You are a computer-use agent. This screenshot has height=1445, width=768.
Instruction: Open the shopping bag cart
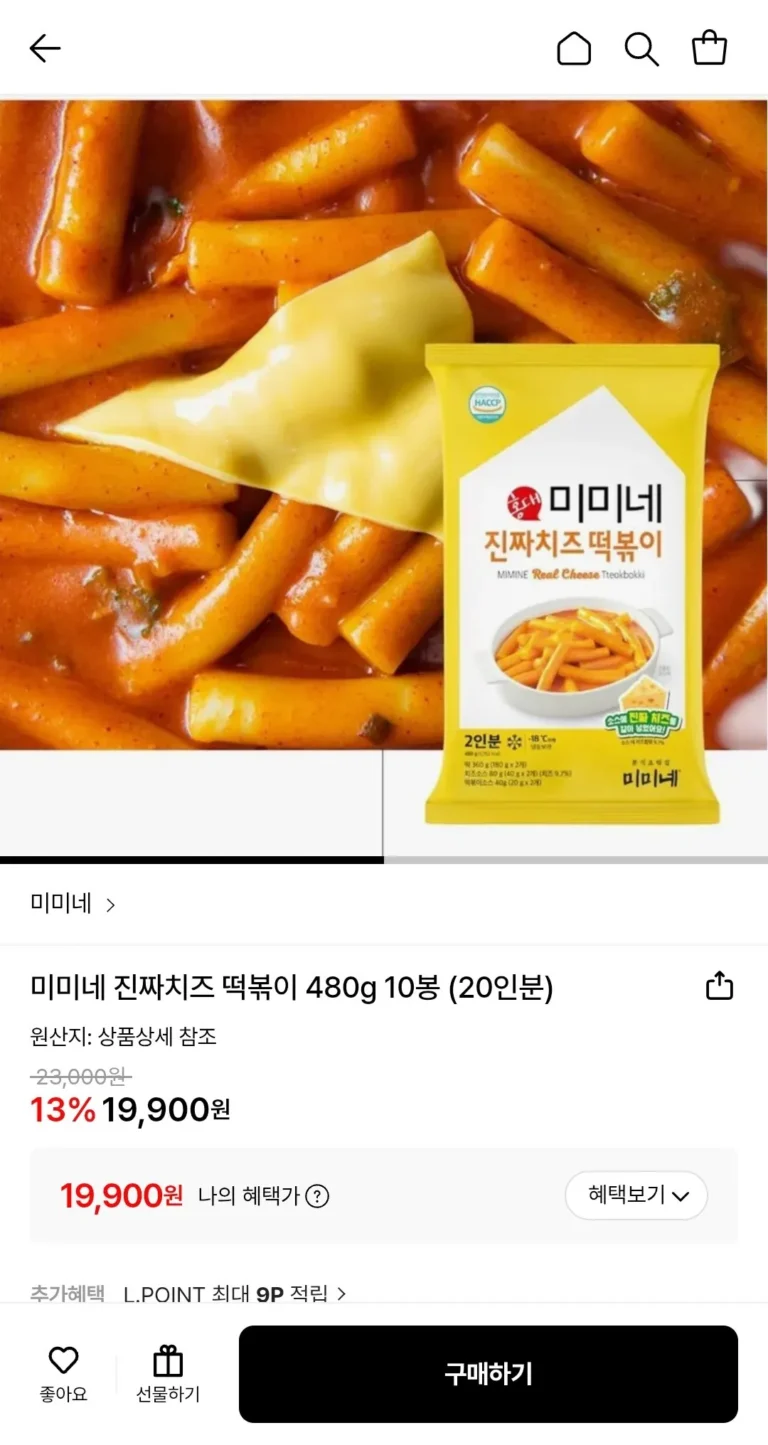[x=709, y=48]
